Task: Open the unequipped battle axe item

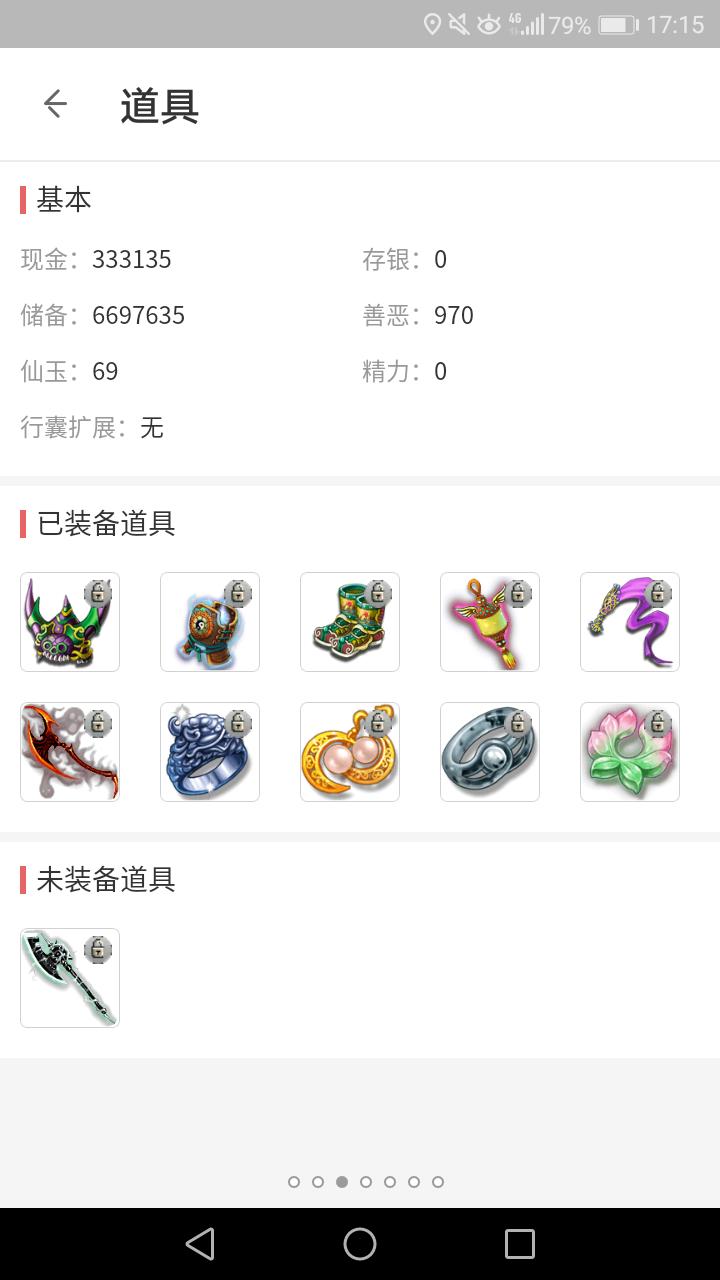Action: [x=70, y=978]
